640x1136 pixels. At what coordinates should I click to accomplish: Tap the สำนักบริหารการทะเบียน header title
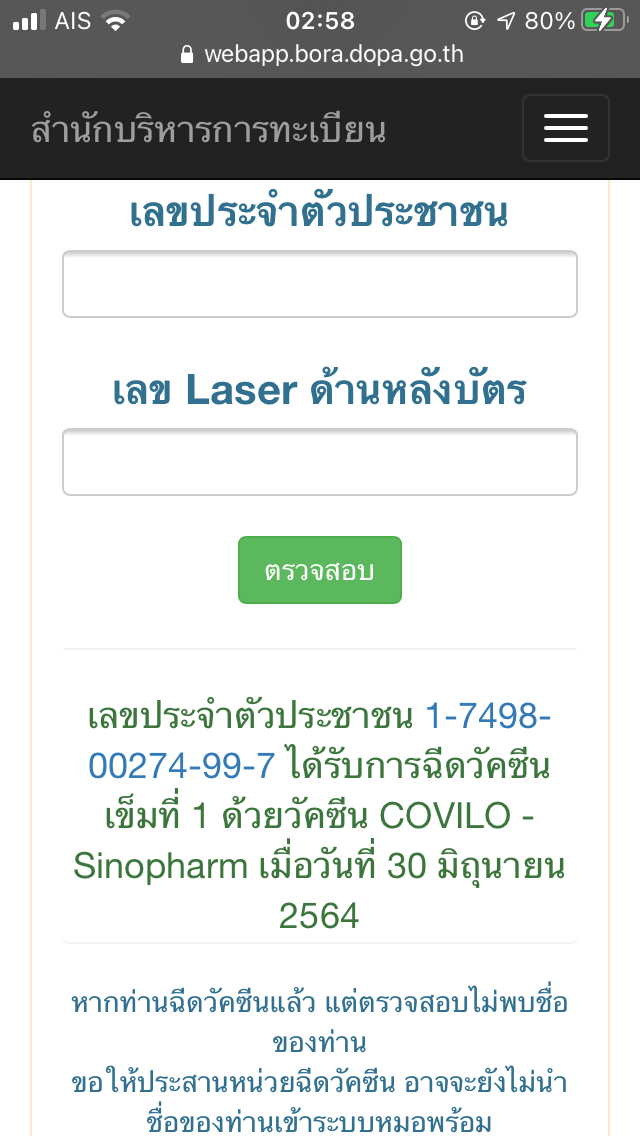coord(208,130)
